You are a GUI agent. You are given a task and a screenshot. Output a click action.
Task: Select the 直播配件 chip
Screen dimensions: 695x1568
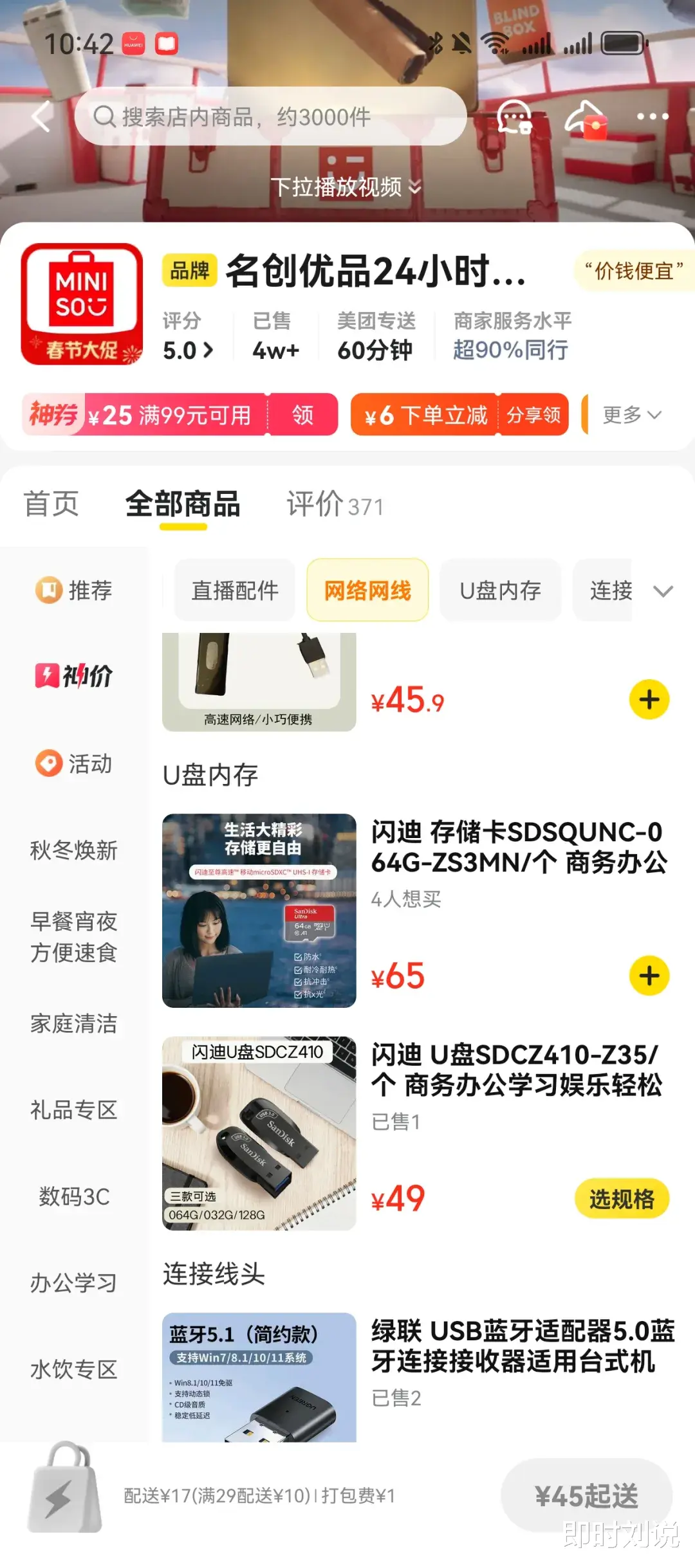coord(235,590)
